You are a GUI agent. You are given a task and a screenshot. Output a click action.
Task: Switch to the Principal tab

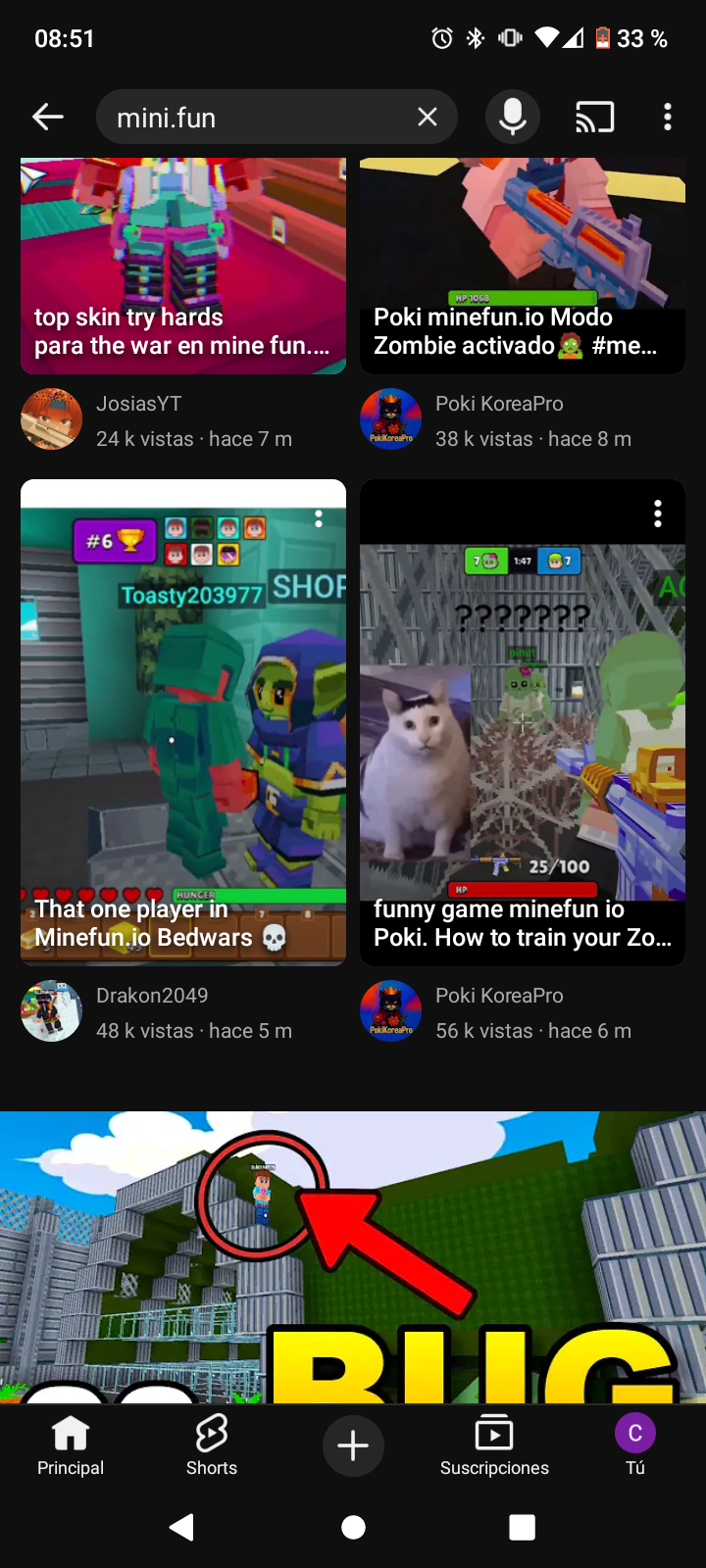pyautogui.click(x=71, y=1445)
